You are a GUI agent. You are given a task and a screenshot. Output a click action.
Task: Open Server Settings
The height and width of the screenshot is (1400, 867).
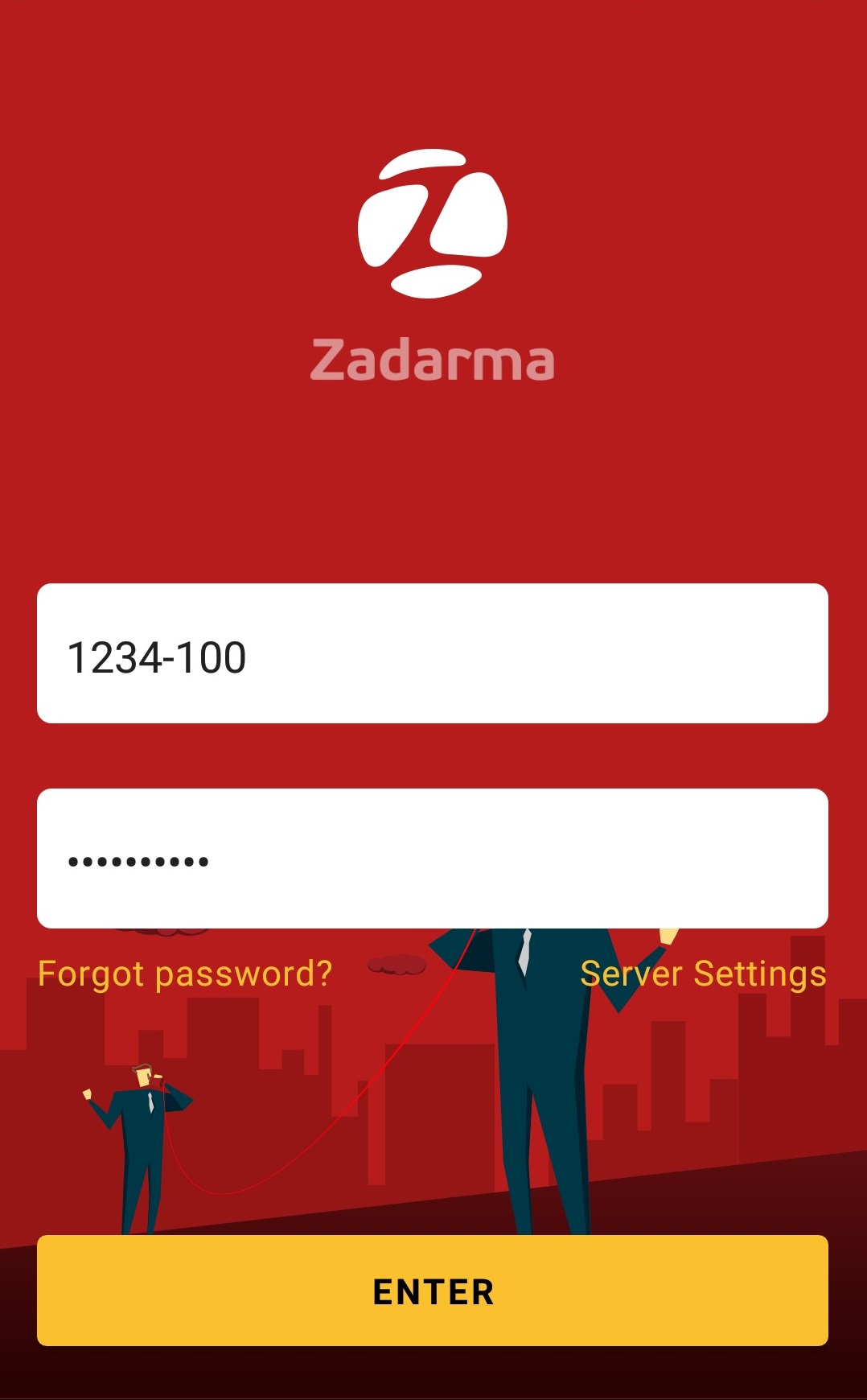pos(703,974)
